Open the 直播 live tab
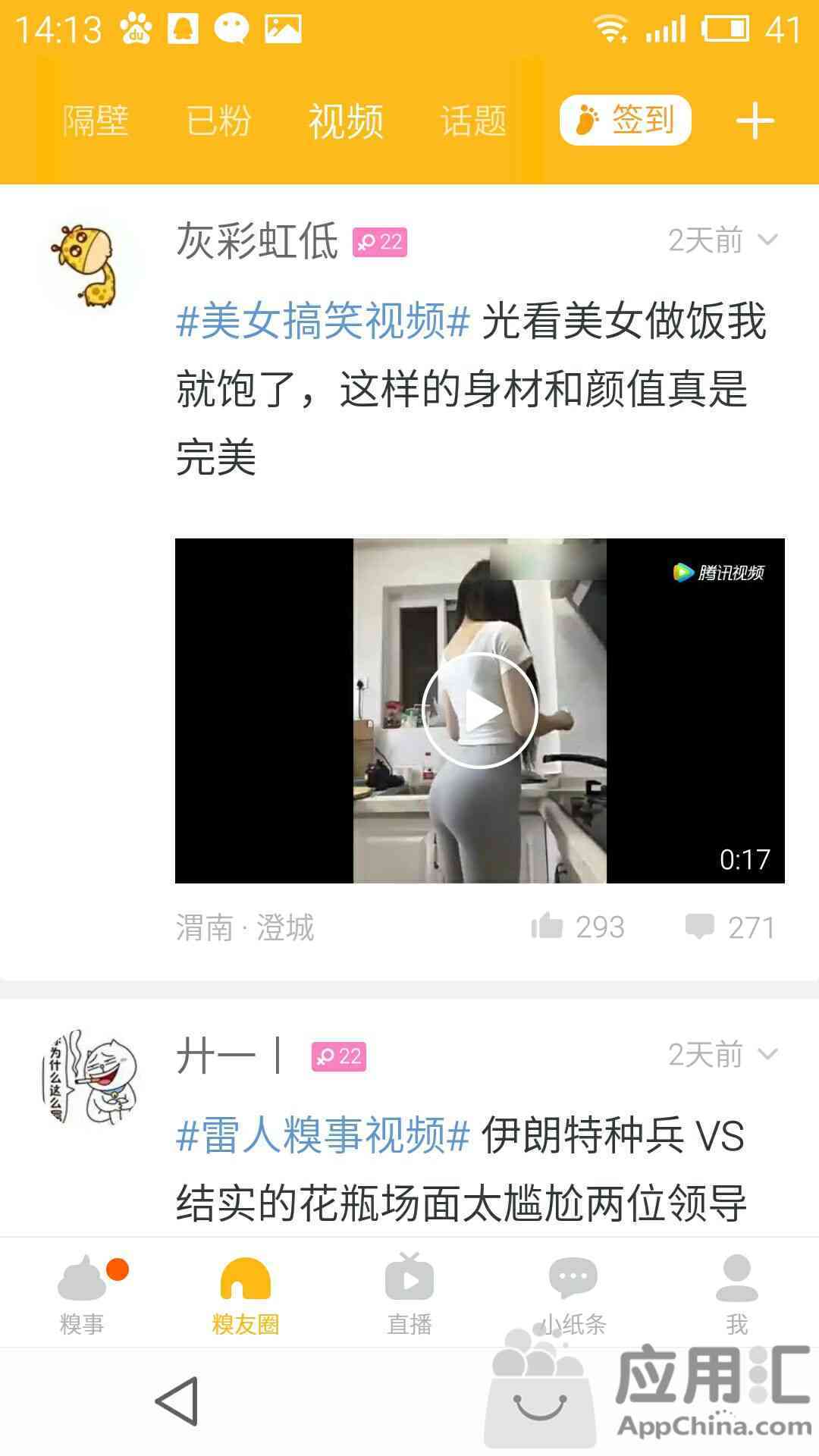 tap(409, 1294)
